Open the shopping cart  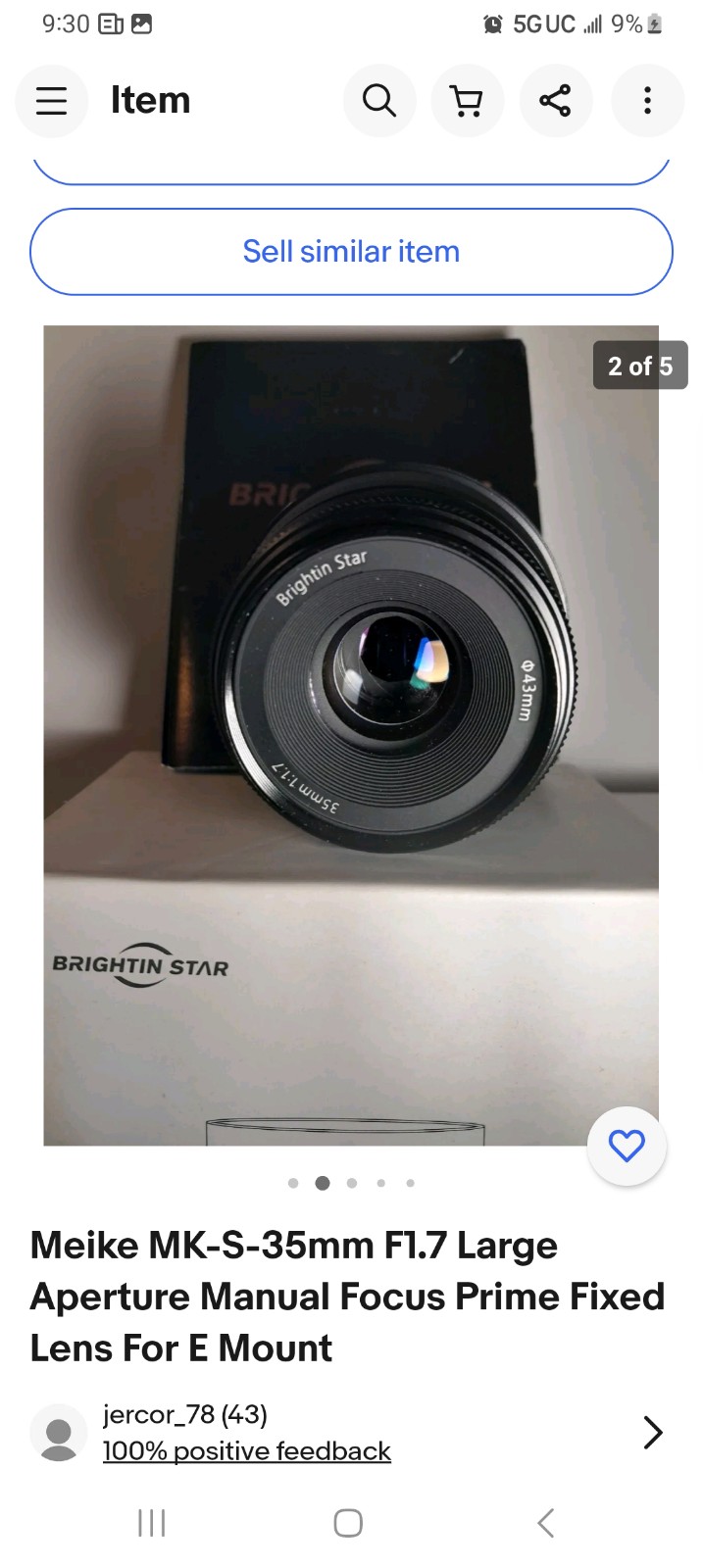[468, 101]
